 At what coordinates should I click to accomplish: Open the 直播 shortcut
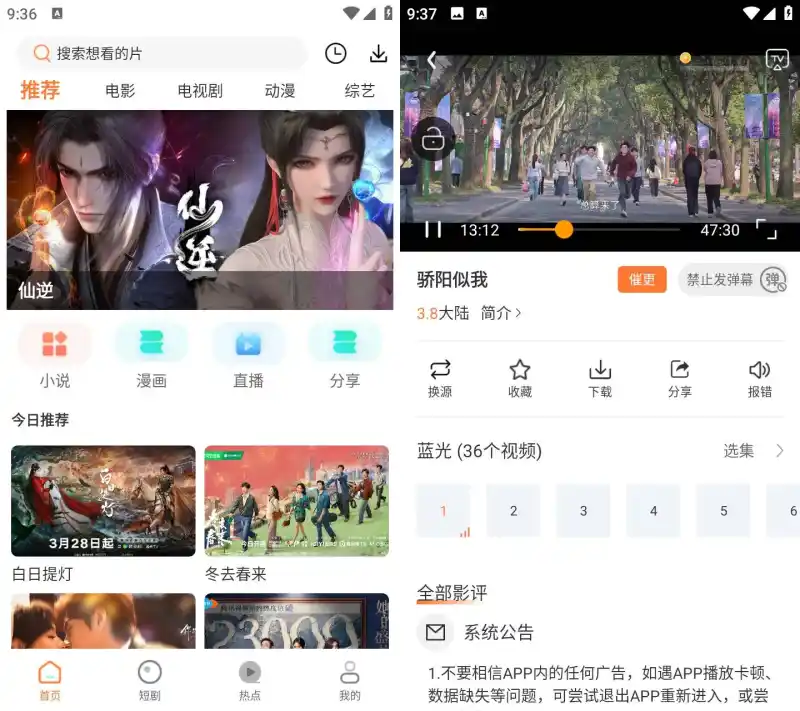[x=248, y=356]
